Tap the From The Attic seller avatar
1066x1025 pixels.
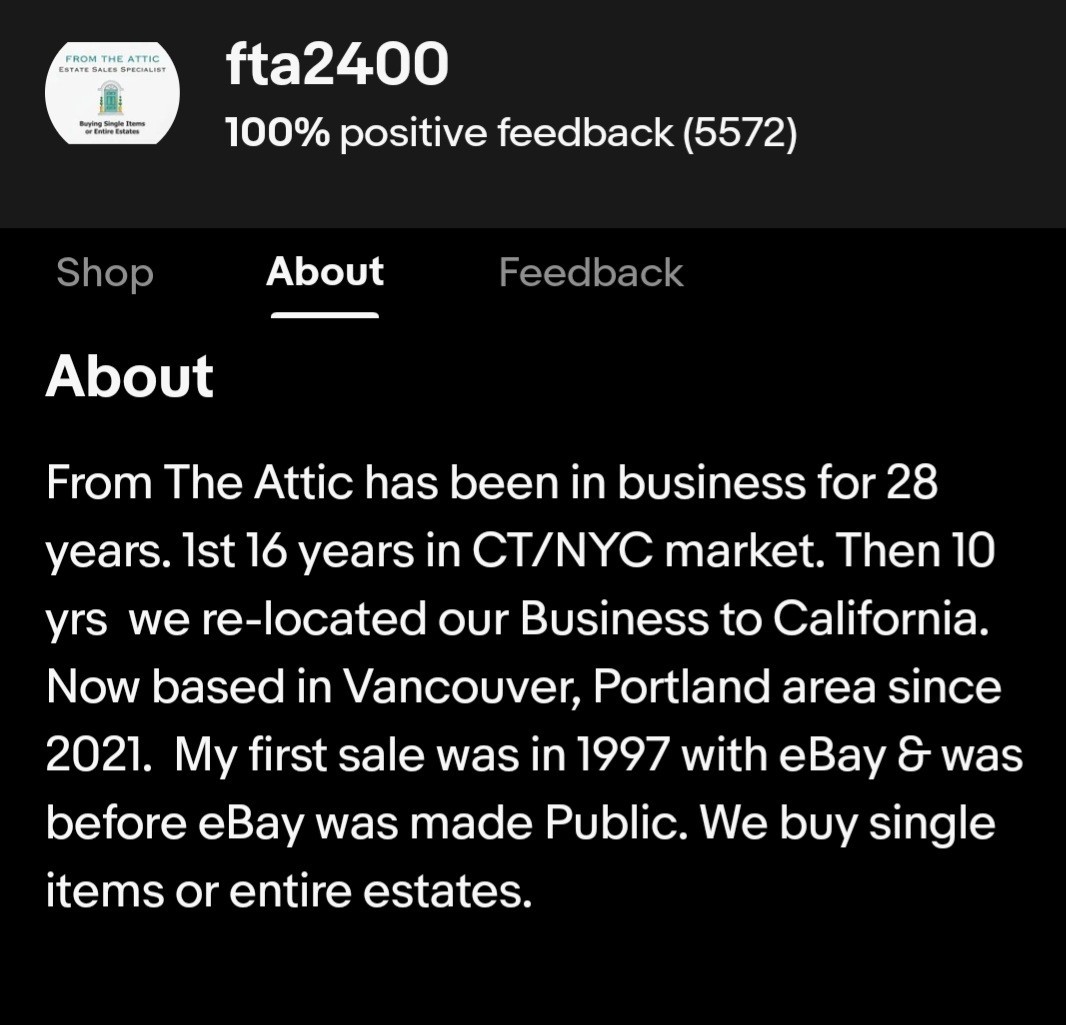[x=112, y=94]
